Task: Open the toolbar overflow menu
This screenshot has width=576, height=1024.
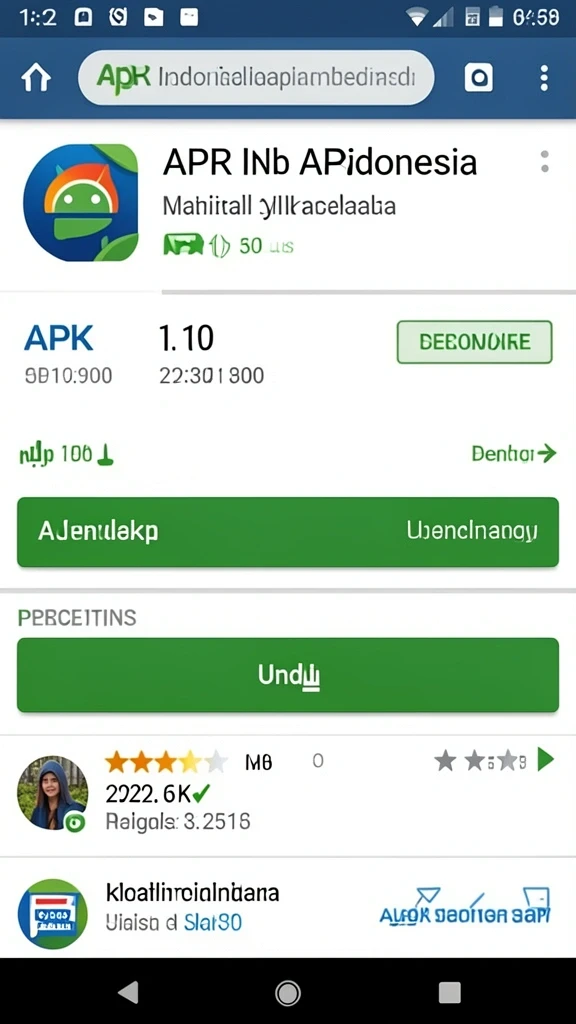Action: (544, 78)
